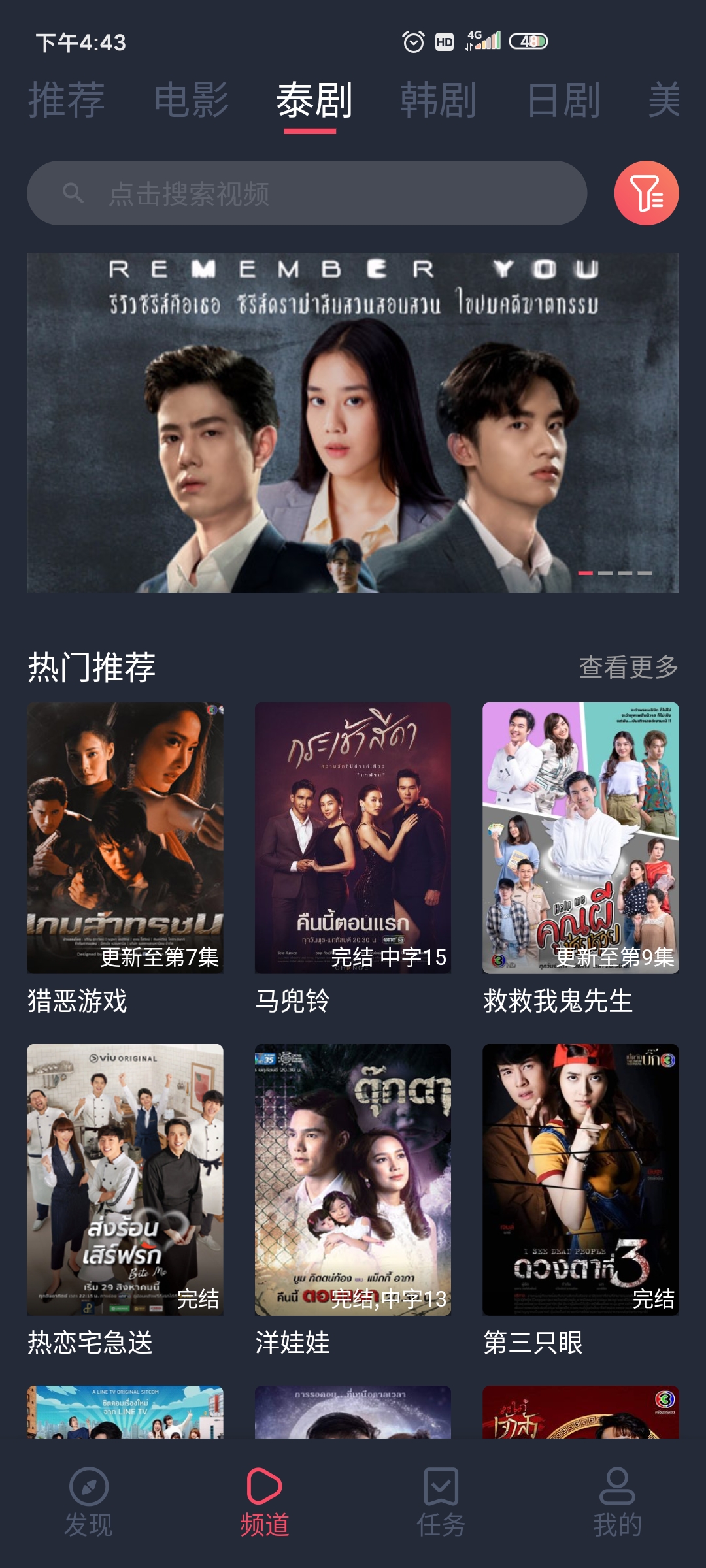Open the Remember You banner
Viewport: 706px width, 1568px height.
tap(352, 423)
